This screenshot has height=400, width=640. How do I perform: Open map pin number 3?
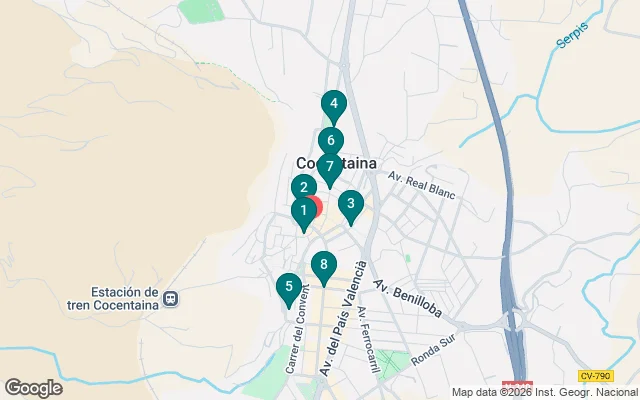tap(350, 205)
